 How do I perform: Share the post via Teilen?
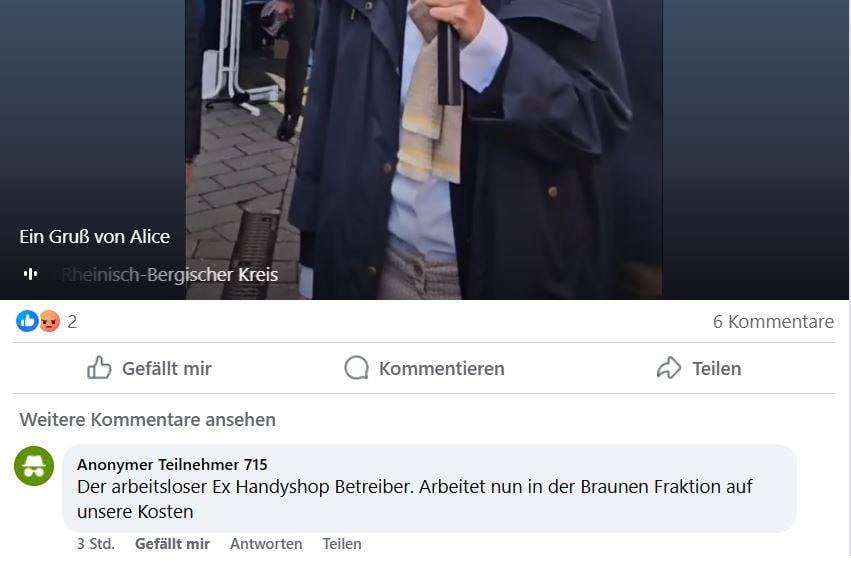coord(699,368)
